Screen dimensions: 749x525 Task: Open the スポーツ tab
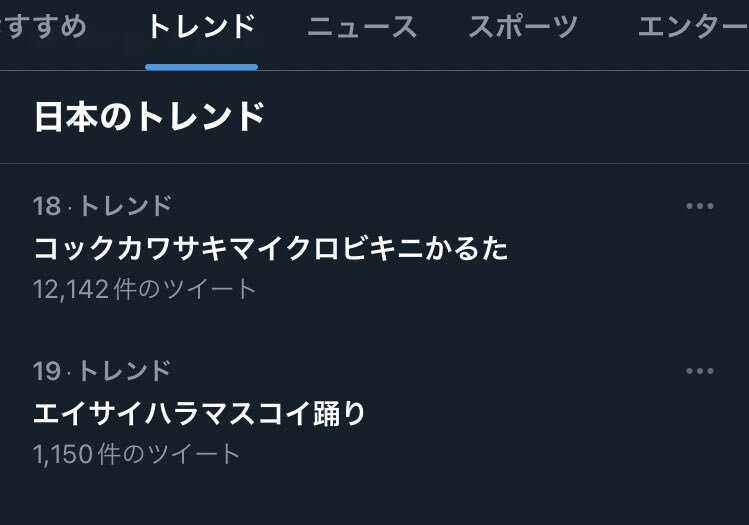[x=523, y=27]
